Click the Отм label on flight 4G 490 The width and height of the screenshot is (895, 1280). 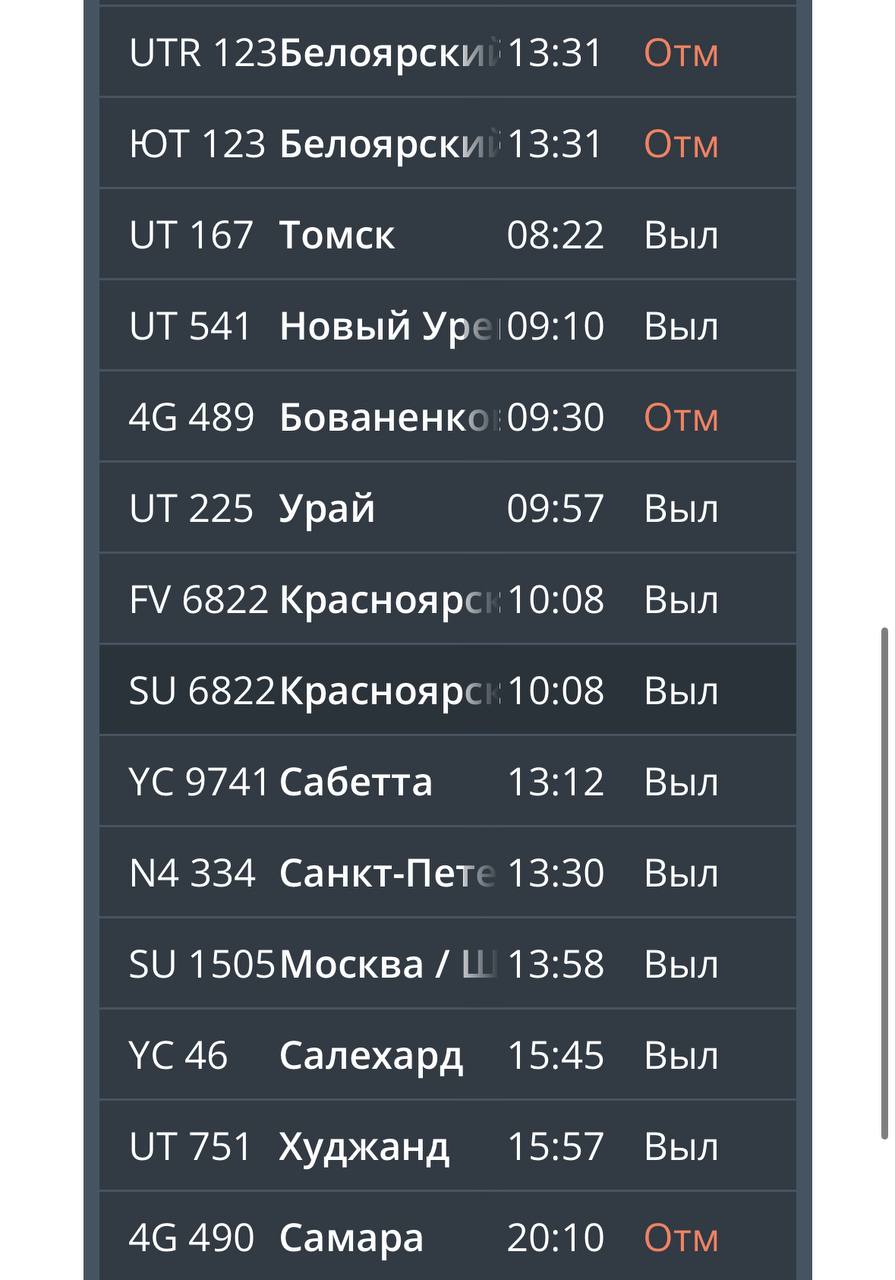coord(680,1237)
